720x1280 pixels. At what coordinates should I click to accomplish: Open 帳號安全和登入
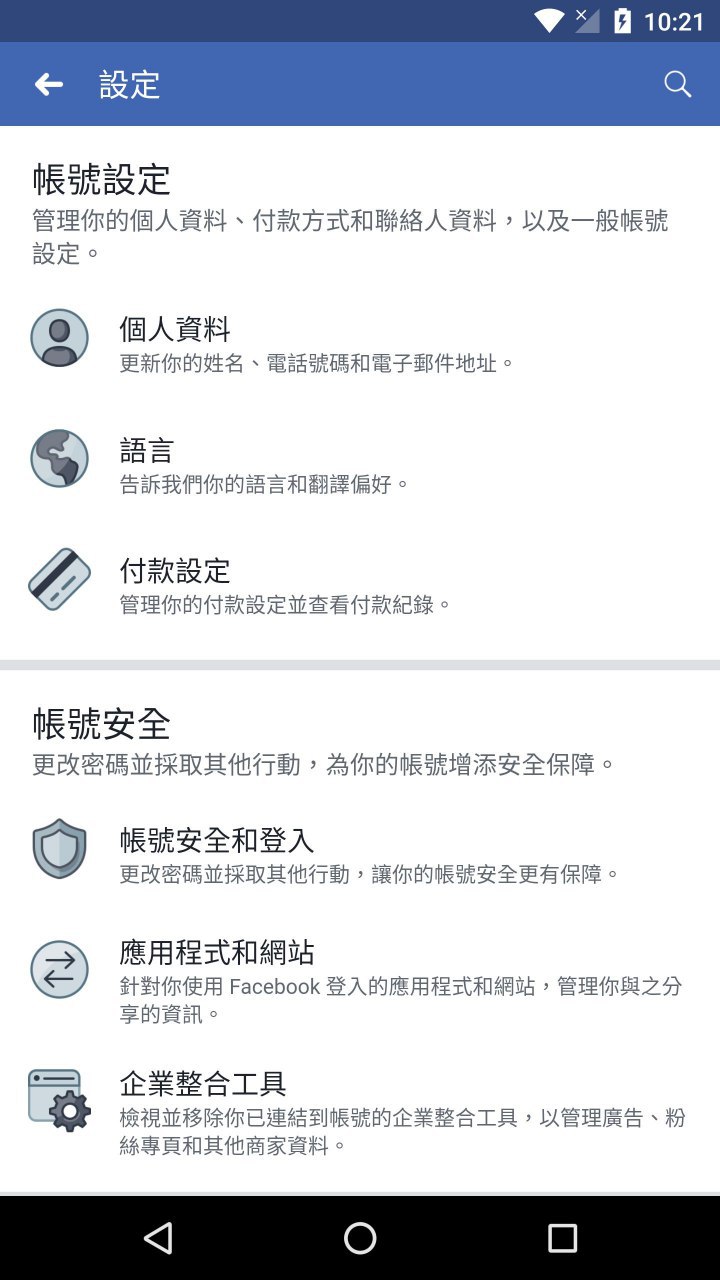360,853
